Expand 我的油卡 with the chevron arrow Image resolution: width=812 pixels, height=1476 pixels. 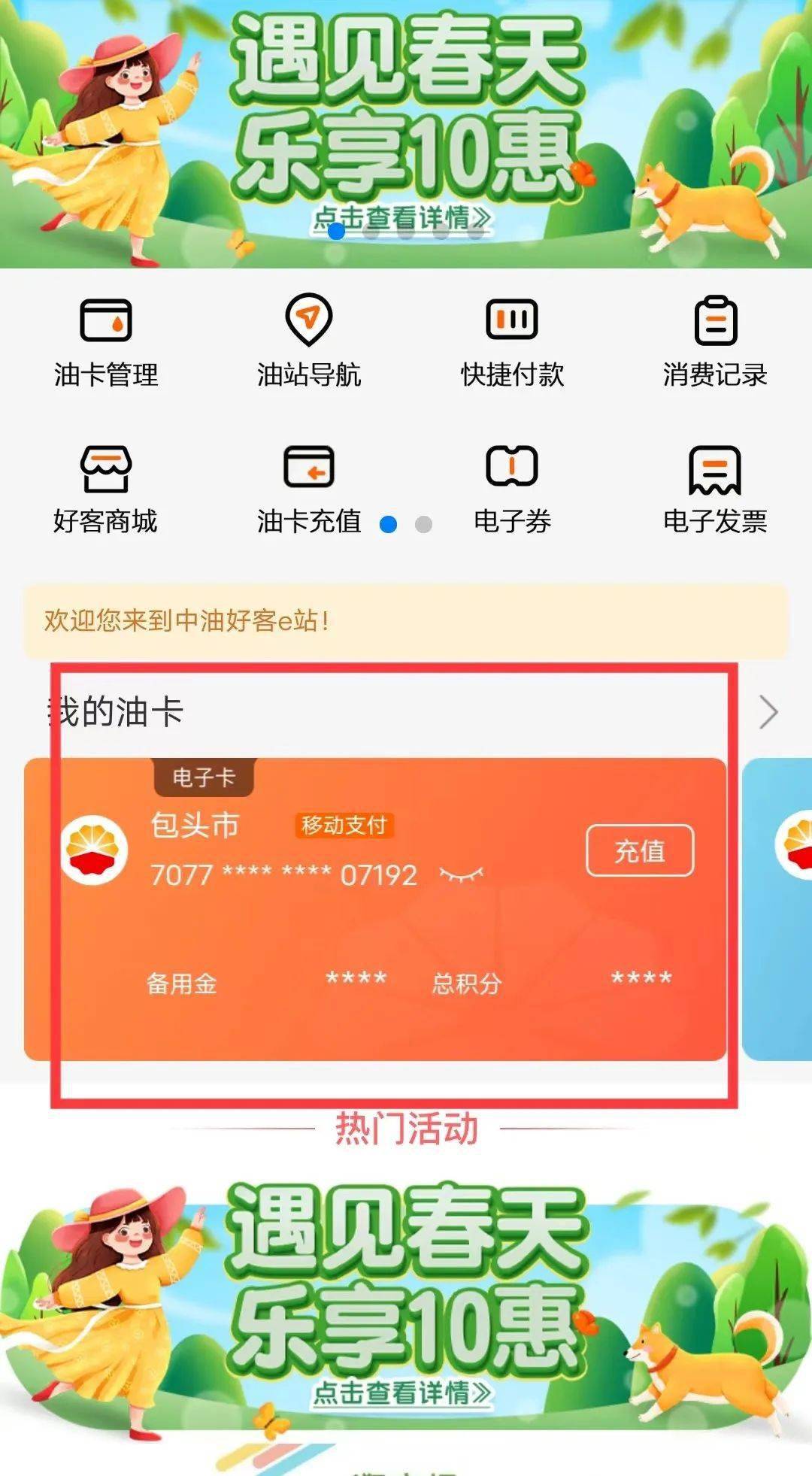tap(768, 711)
